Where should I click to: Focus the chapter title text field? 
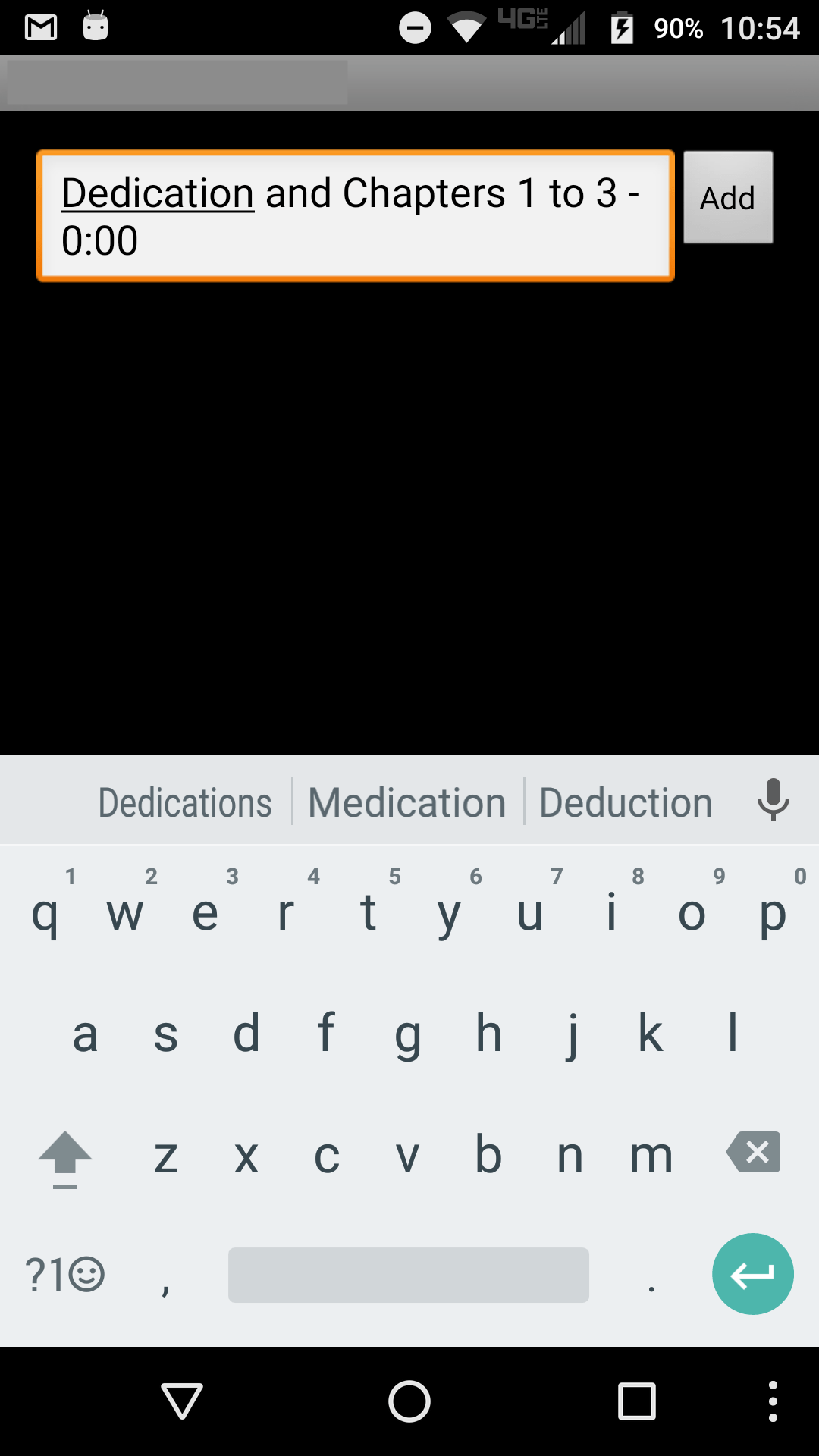[x=355, y=216]
